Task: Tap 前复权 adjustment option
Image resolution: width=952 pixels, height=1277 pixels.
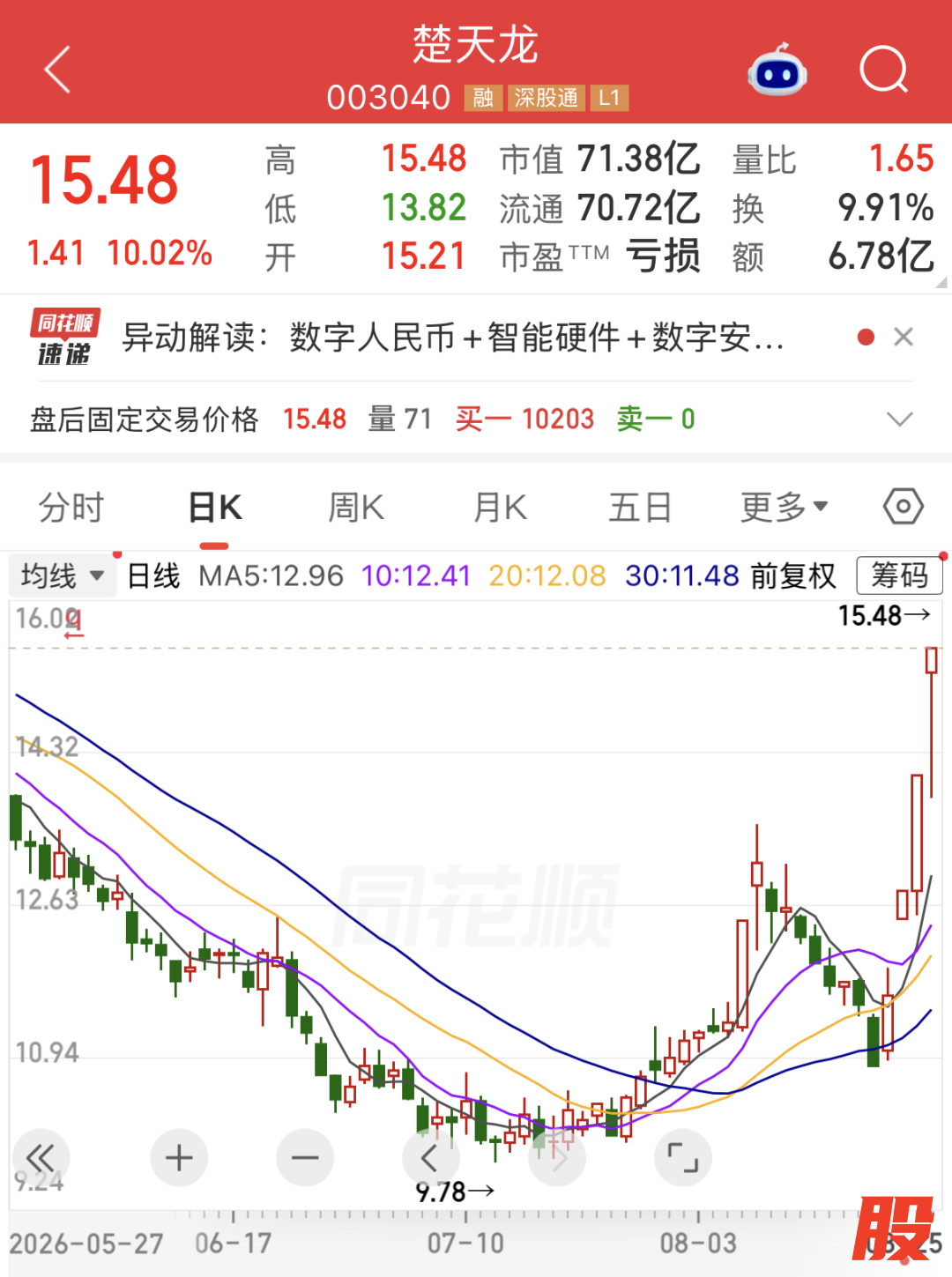Action: point(793,575)
